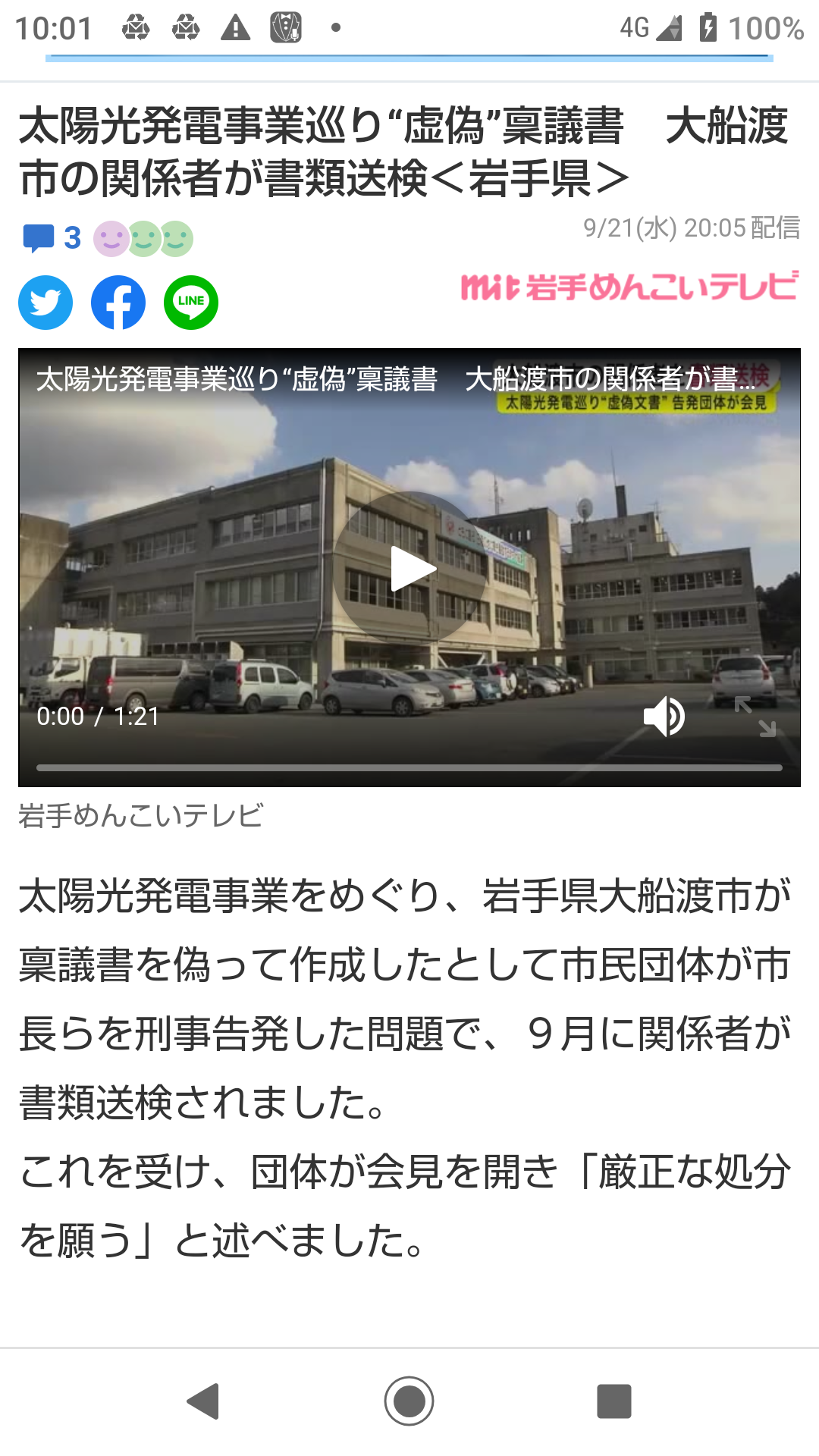Open the comments with 3 replies
The height and width of the screenshot is (1456, 819).
[x=52, y=238]
